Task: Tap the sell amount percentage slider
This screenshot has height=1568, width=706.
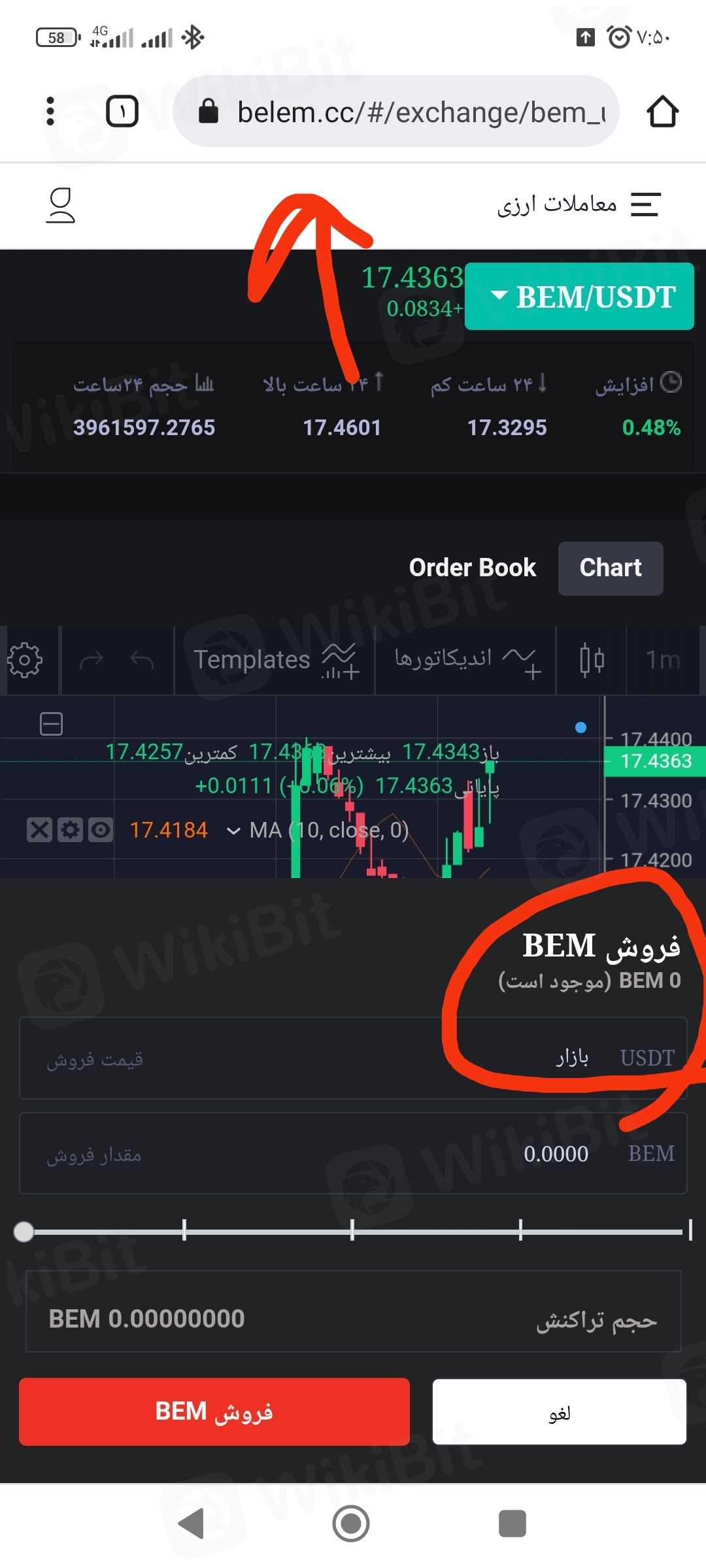Action: (x=353, y=1232)
